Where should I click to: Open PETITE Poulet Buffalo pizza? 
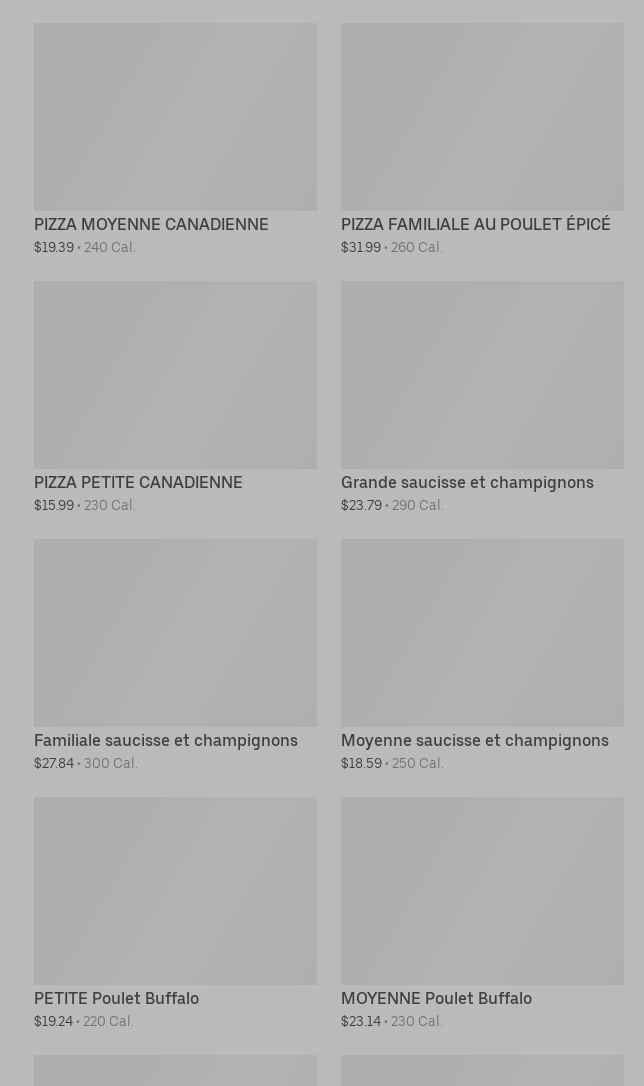[175, 914]
